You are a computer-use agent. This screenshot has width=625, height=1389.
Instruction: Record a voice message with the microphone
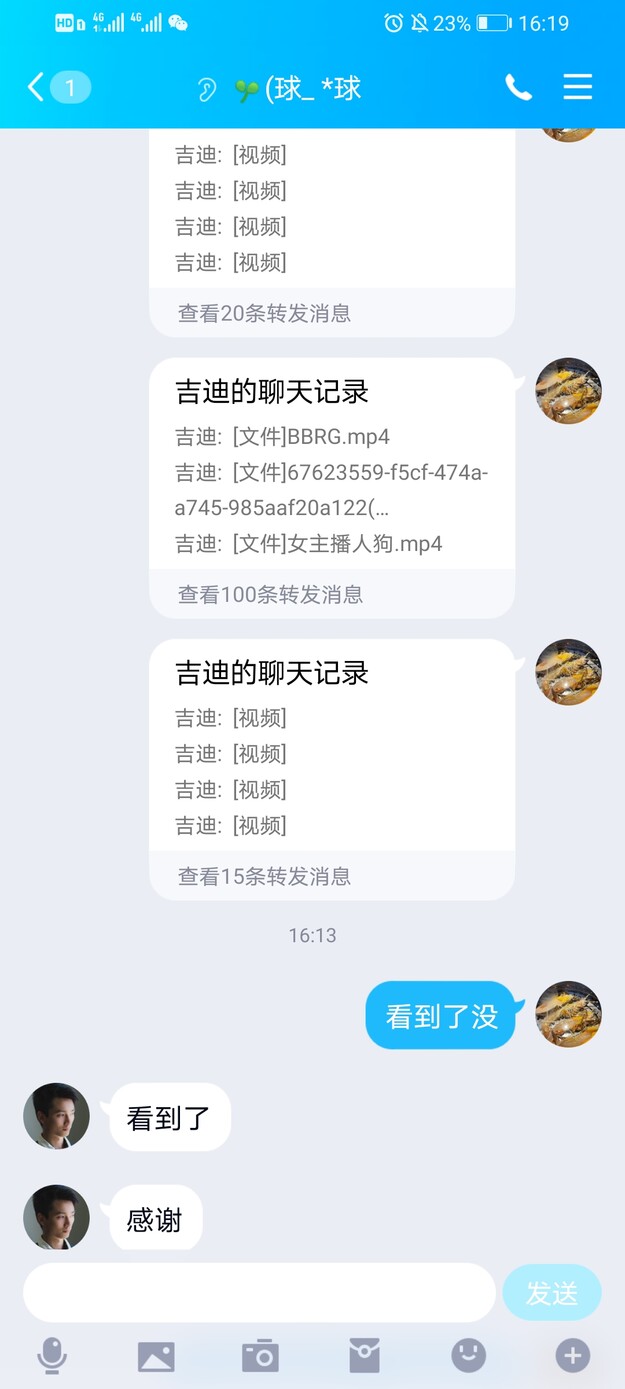tap(52, 1356)
